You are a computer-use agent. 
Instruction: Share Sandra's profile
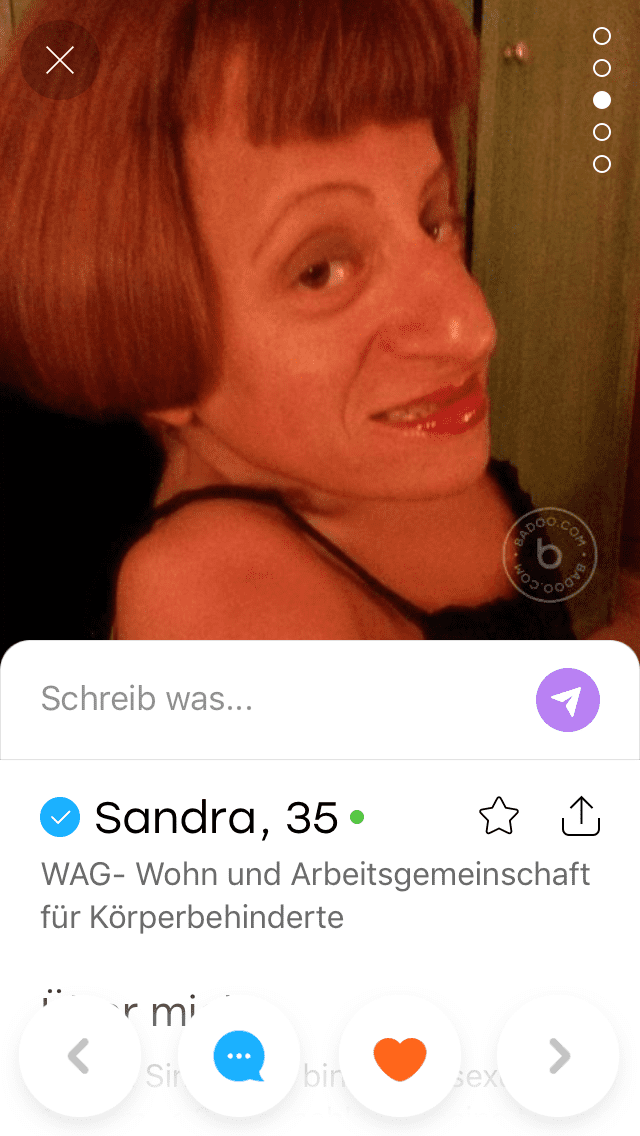581,816
